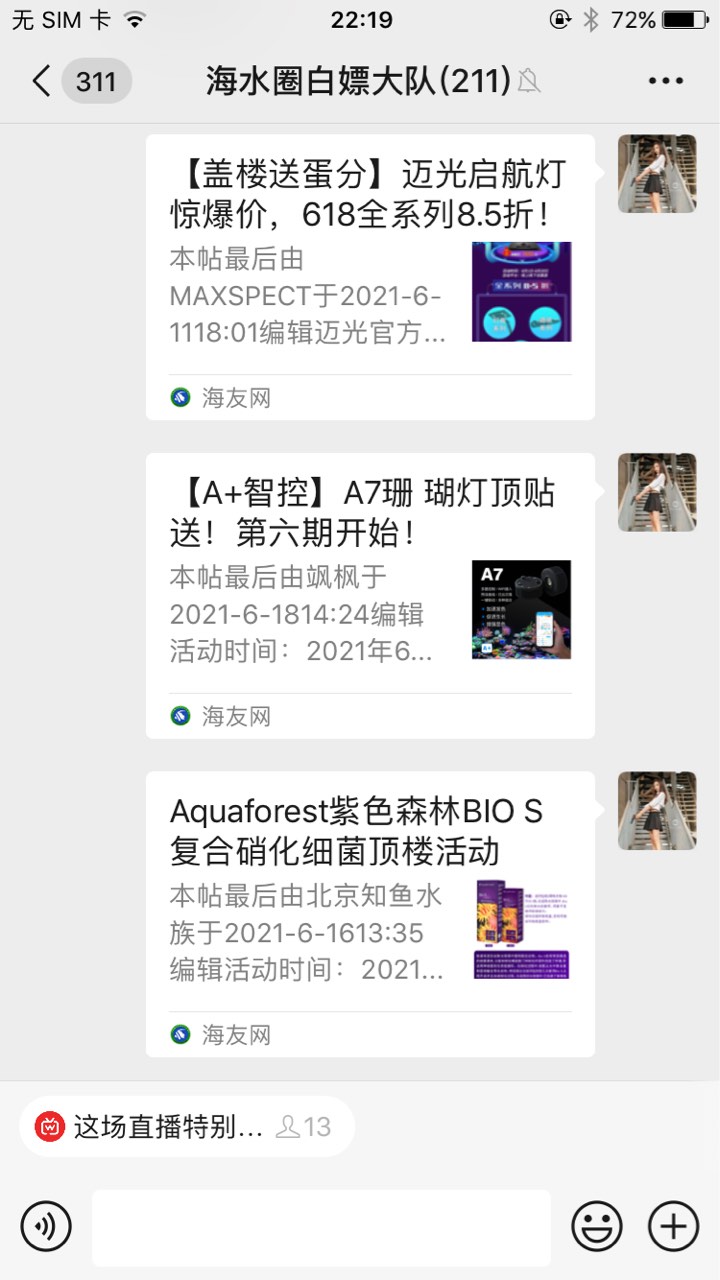Join the 这场直播特别 livestream banner
Screen dimensions: 720x1280
(186, 1127)
